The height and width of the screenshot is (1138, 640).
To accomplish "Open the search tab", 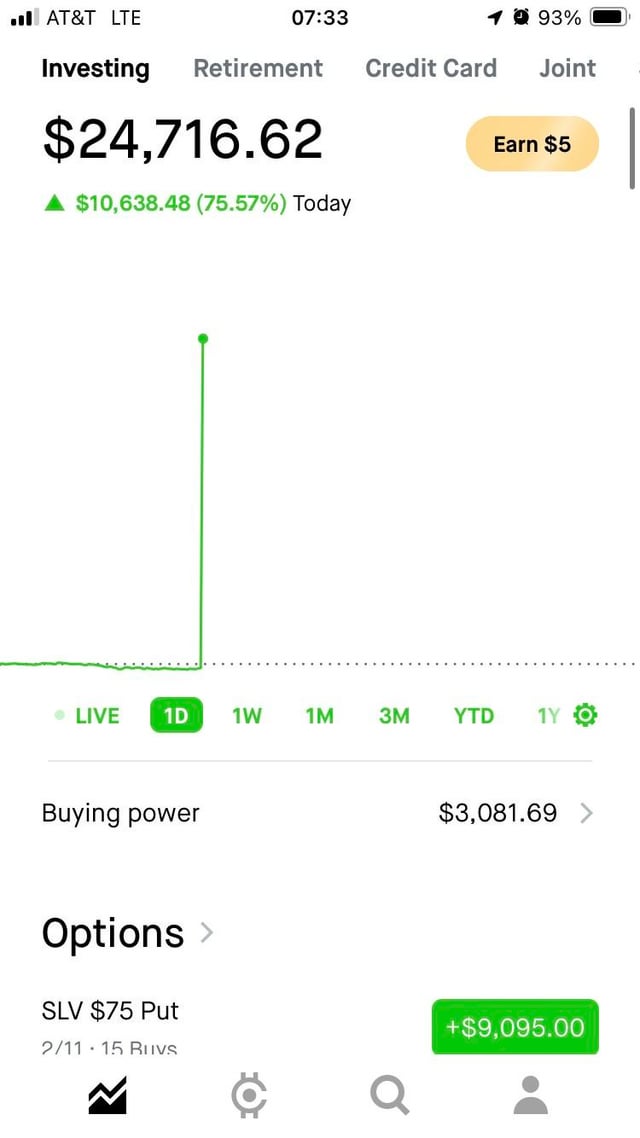I will click(389, 1095).
